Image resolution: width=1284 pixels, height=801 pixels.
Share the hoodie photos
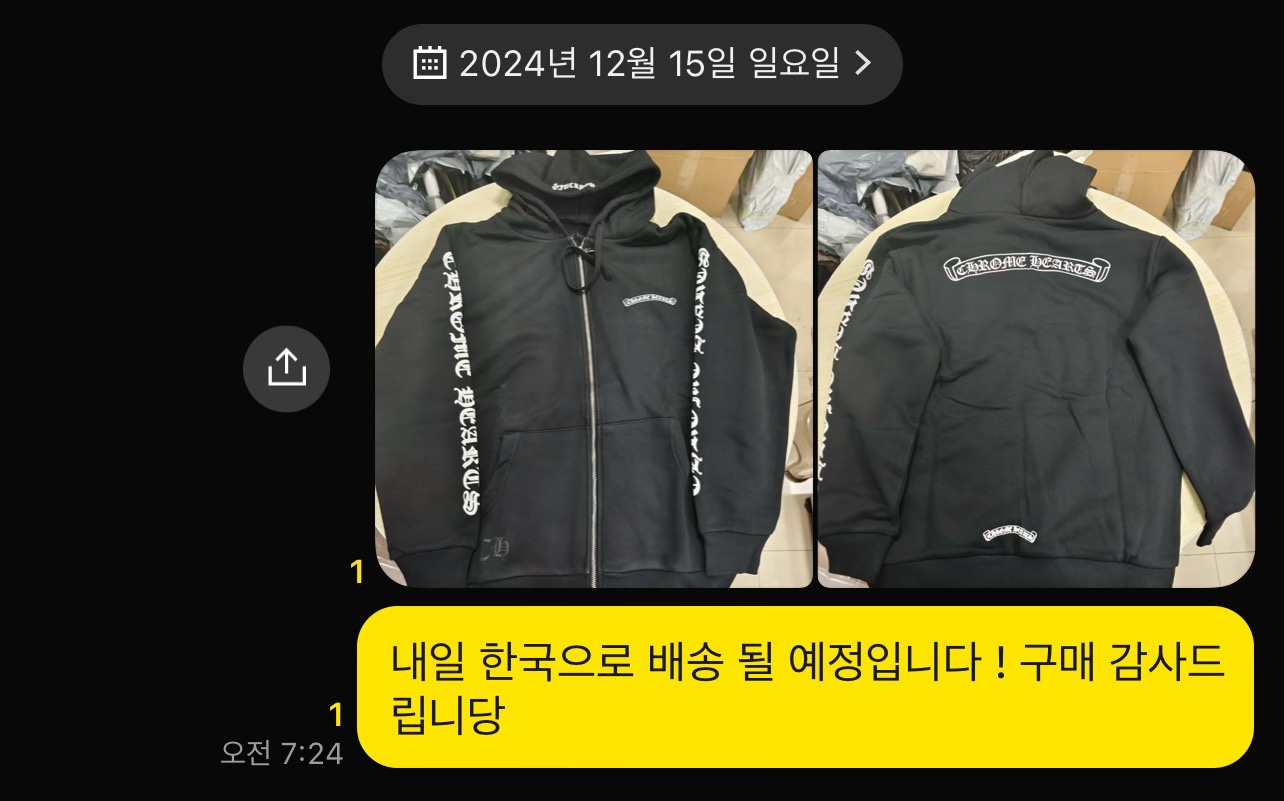(x=286, y=369)
